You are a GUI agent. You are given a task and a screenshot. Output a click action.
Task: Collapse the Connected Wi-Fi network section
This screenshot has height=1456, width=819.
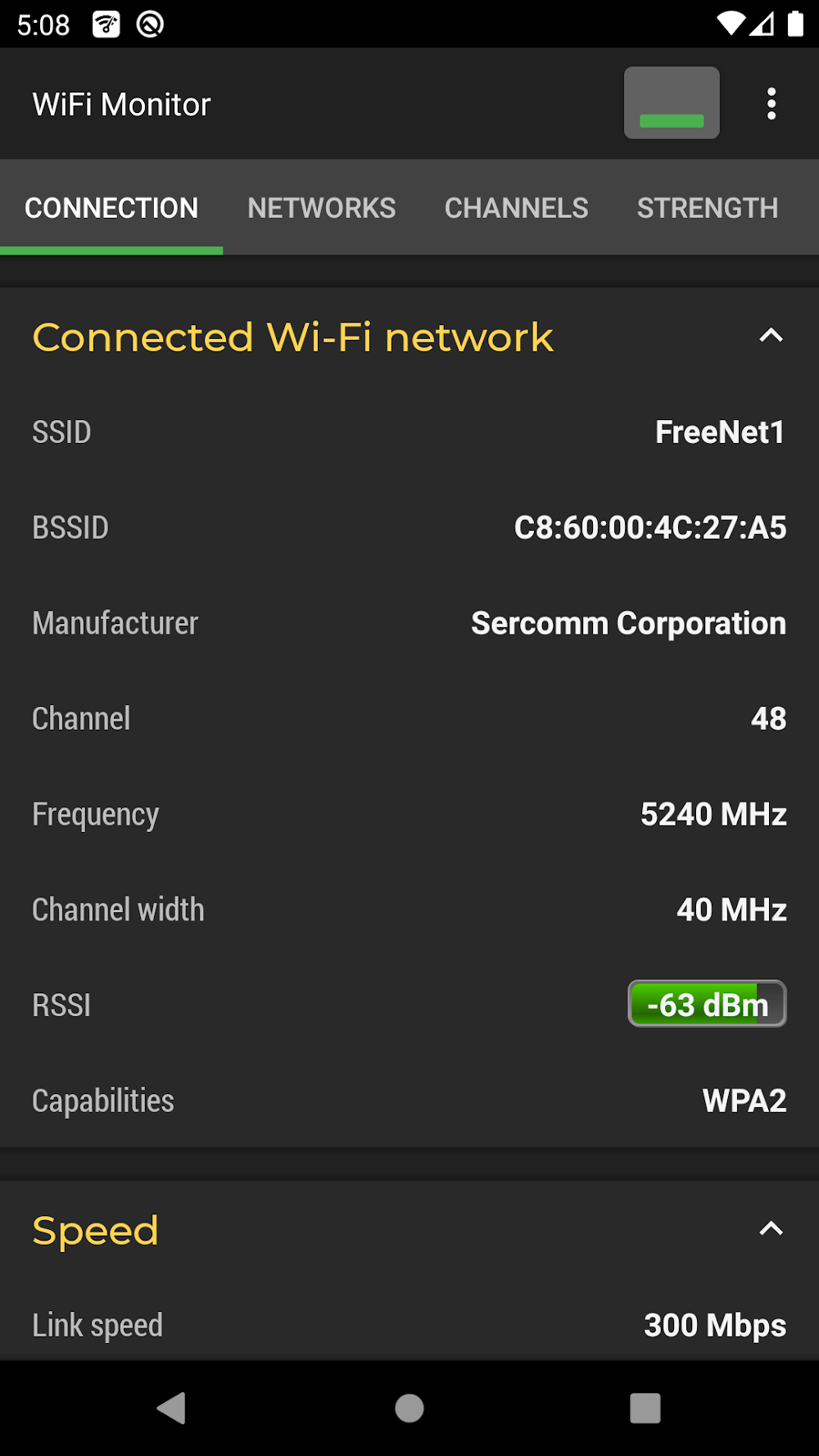click(x=771, y=336)
